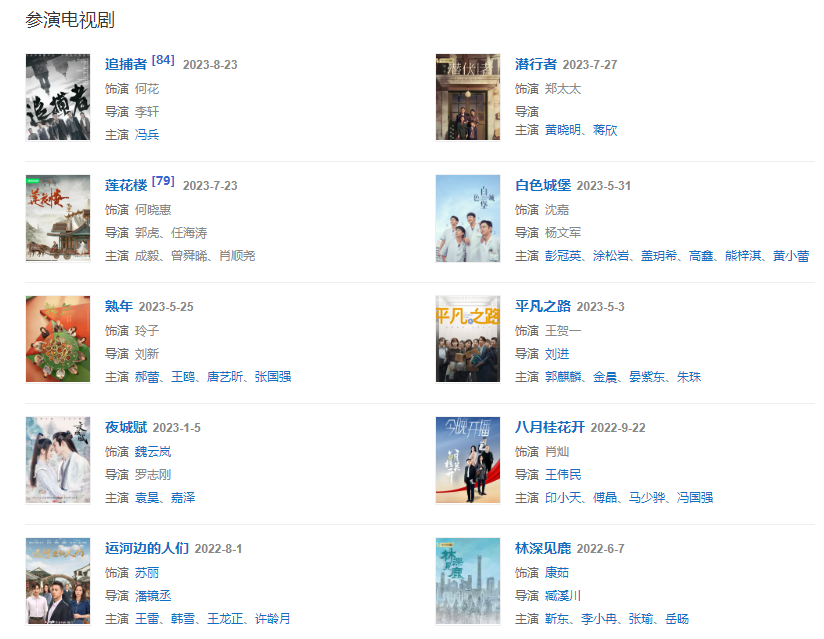Open the 八月桂花开 drama title link
The image size is (824, 639).
pos(550,428)
